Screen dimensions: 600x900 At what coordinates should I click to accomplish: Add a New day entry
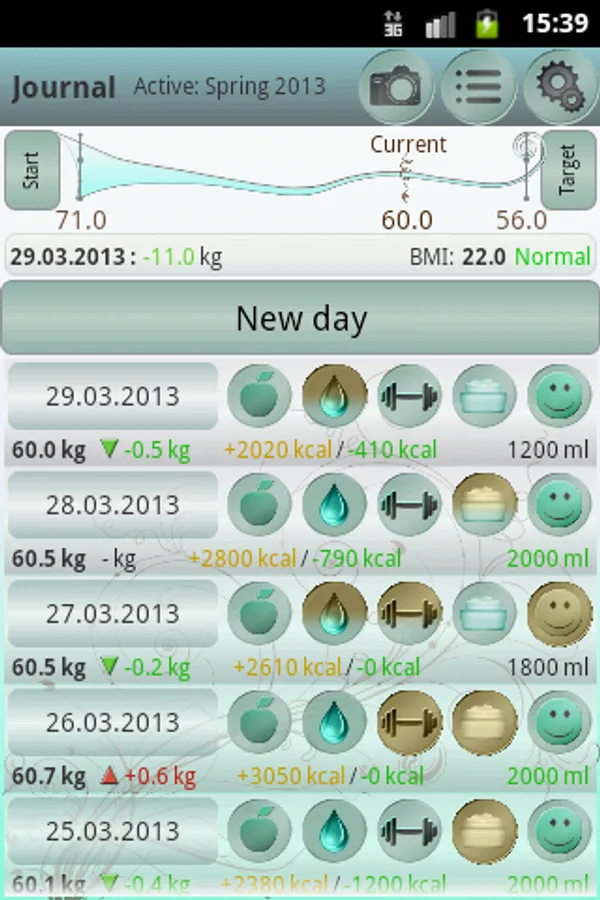pos(300,319)
